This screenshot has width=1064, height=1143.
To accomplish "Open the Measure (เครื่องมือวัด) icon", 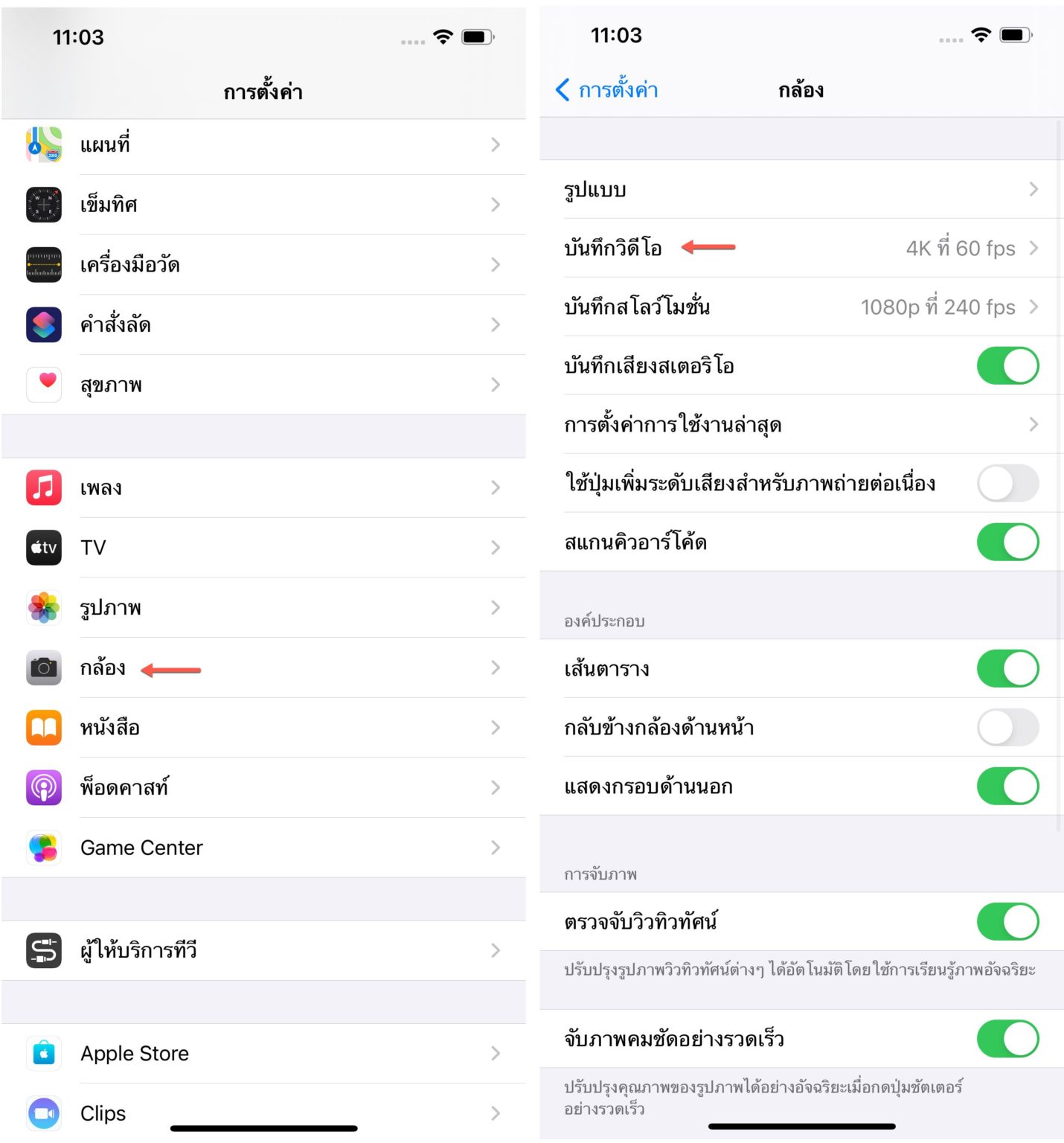I will click(x=42, y=264).
